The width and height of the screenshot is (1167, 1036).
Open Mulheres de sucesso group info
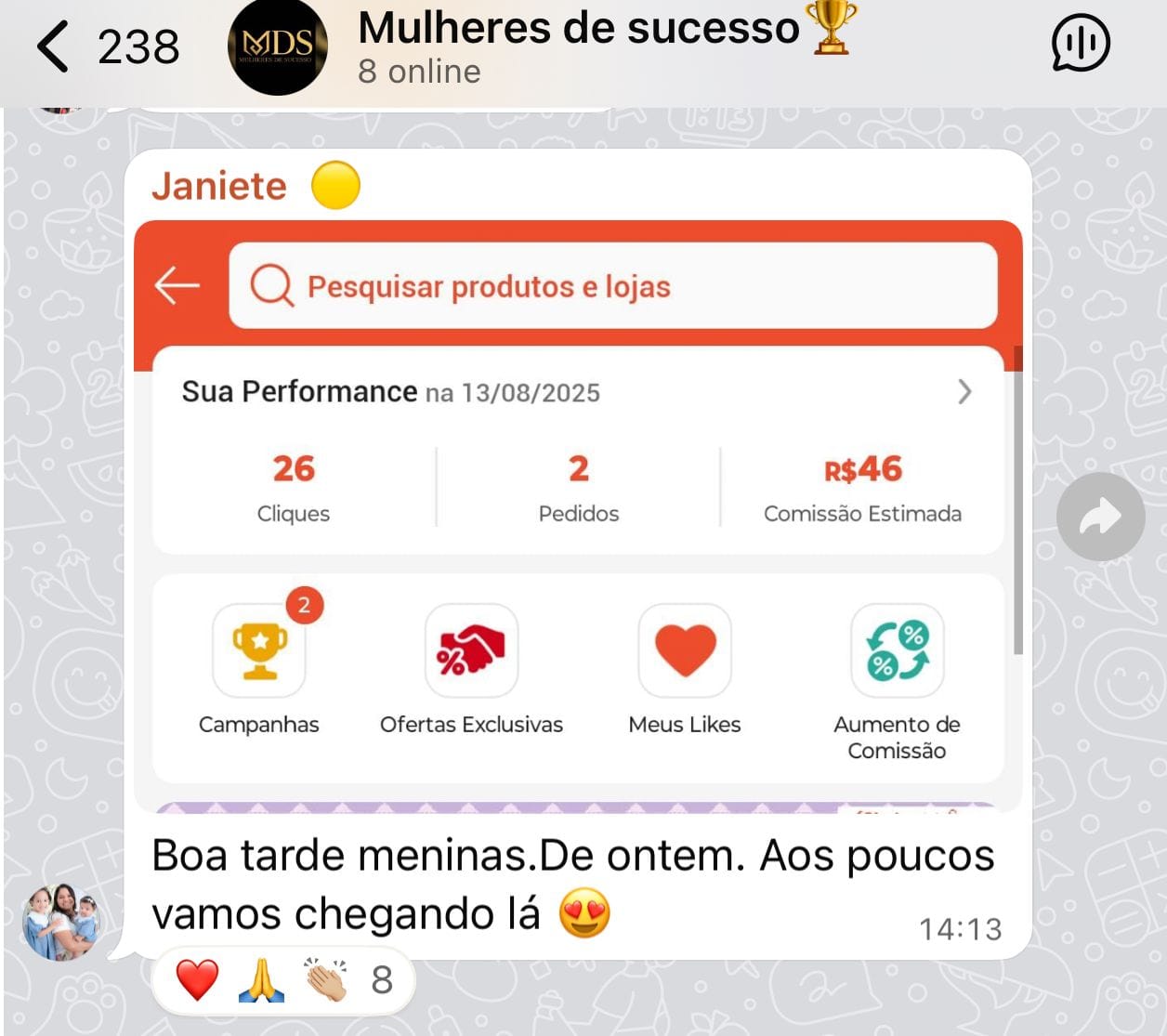(578, 46)
